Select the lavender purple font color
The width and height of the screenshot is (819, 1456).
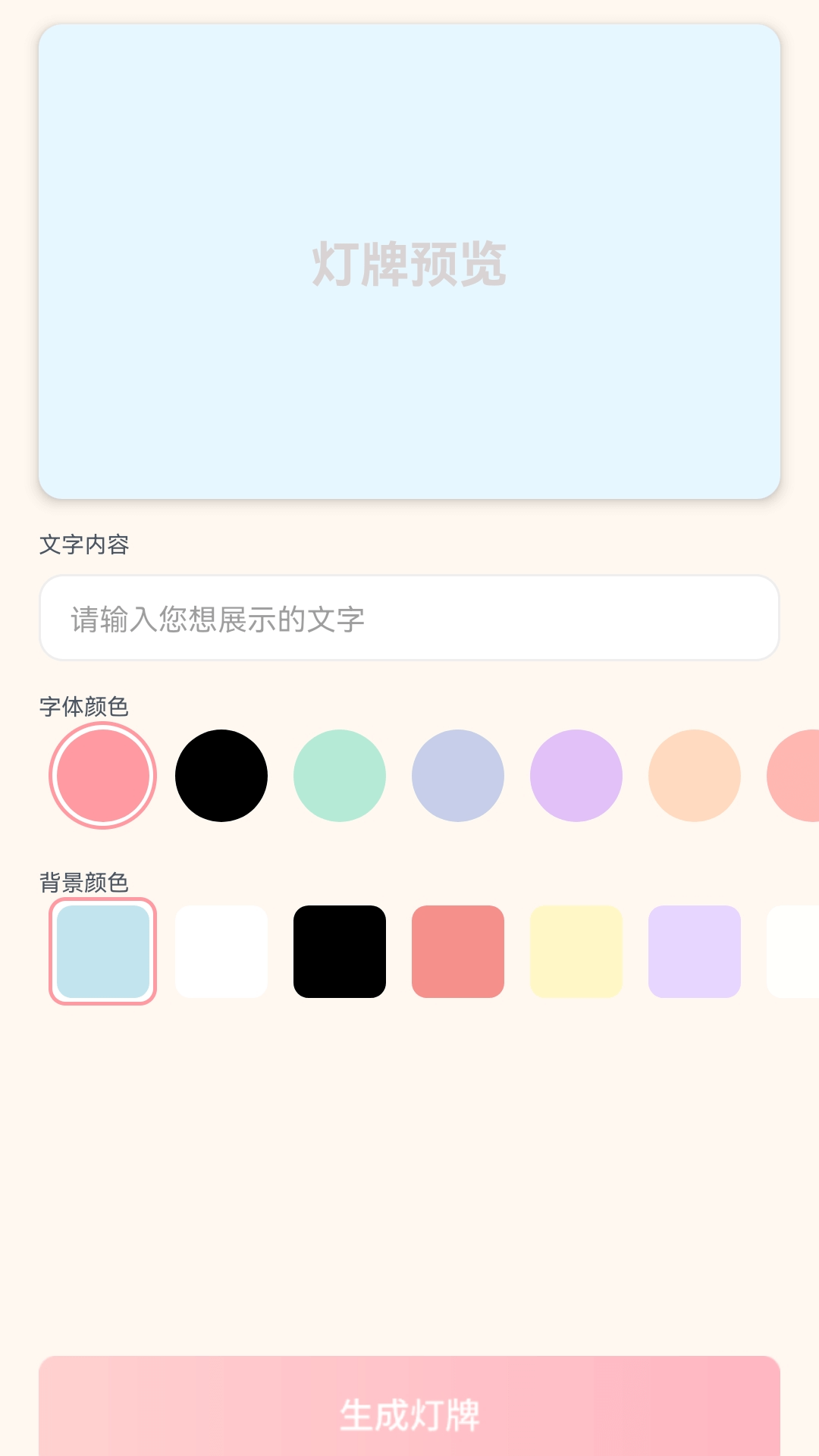pyautogui.click(x=576, y=775)
